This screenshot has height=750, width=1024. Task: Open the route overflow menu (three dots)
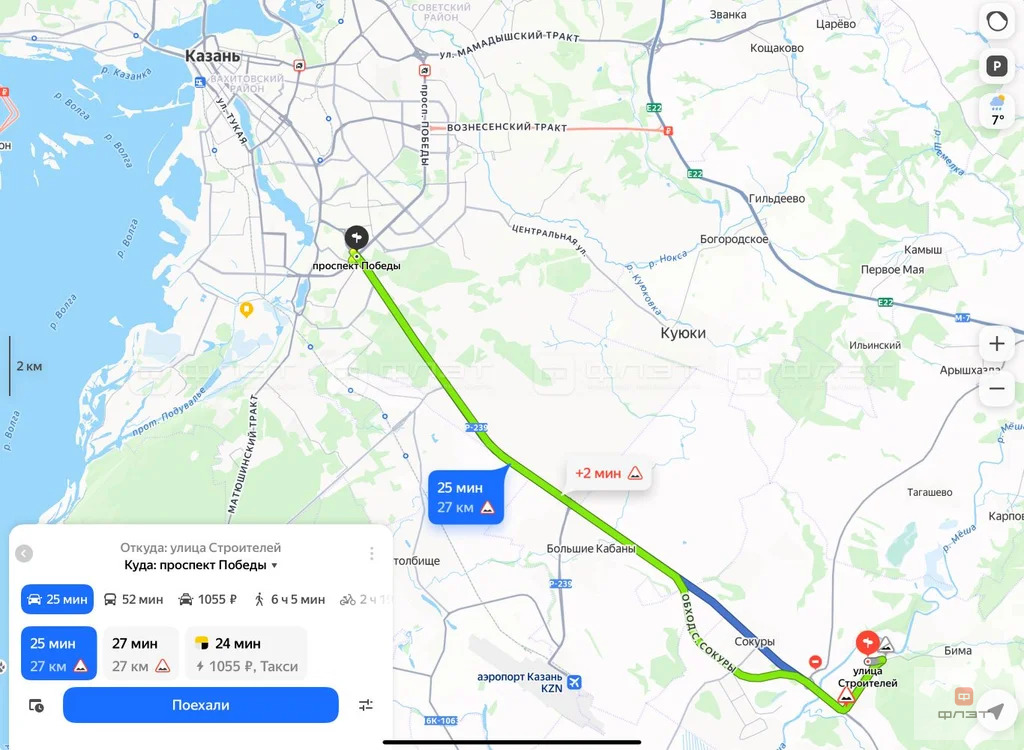coord(372,553)
